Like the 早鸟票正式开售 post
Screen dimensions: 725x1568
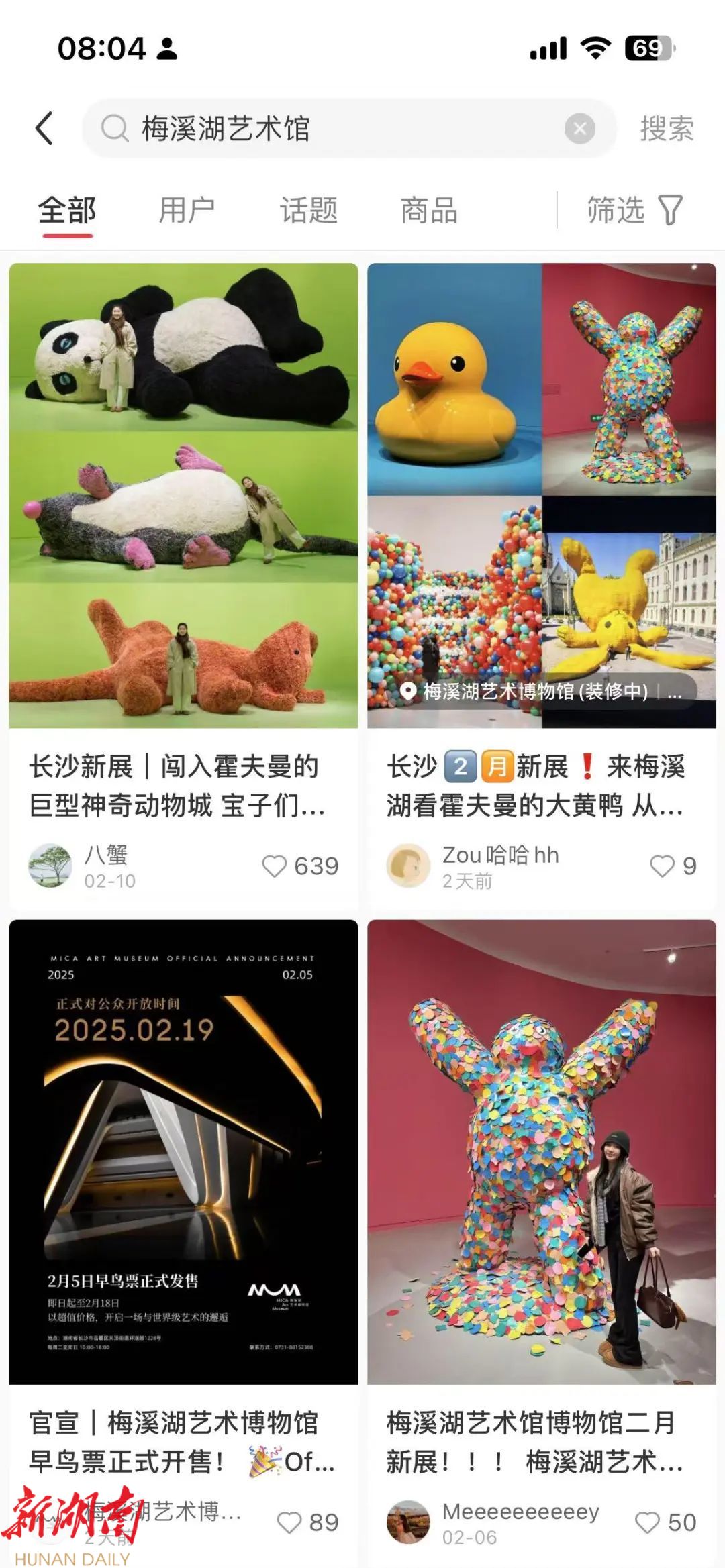290,1522
